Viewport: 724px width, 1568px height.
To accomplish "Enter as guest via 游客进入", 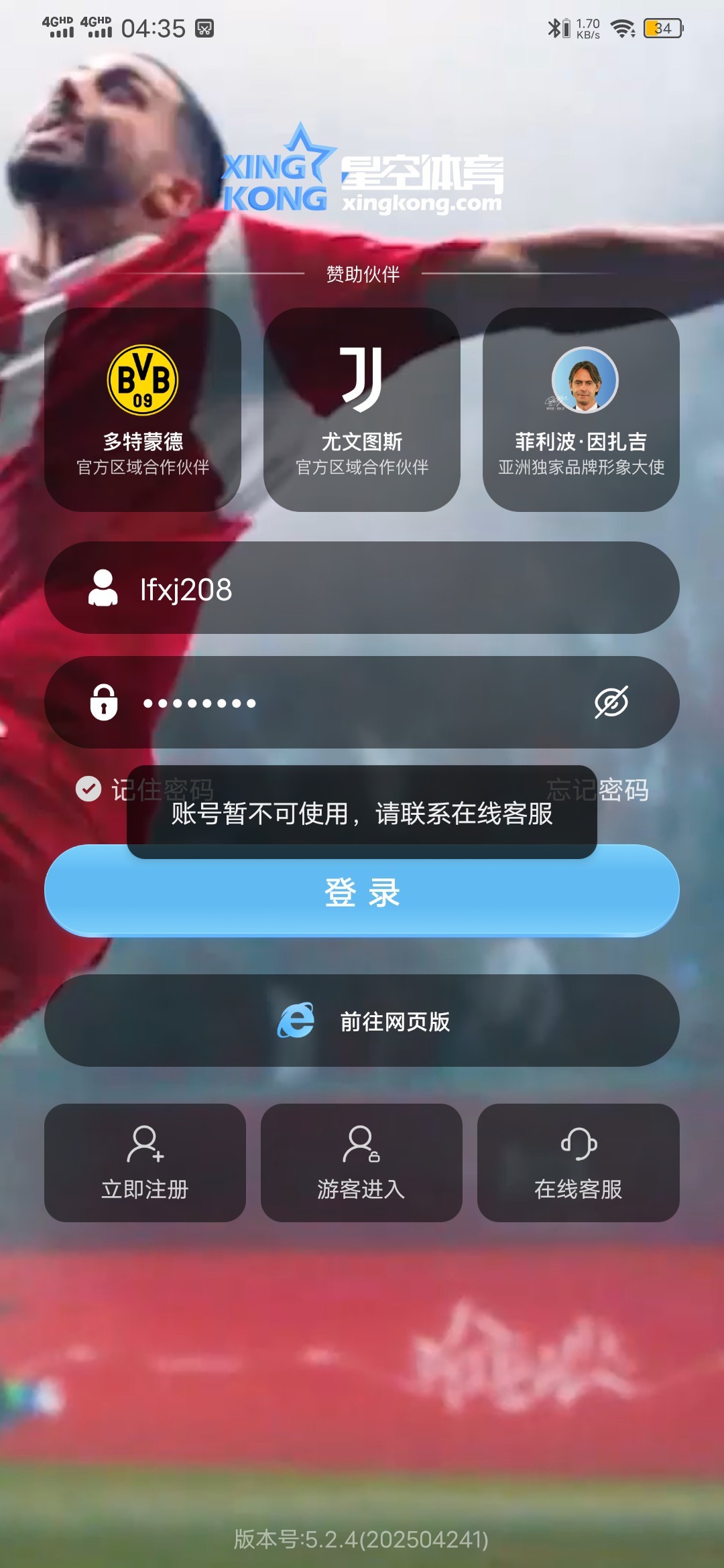I will point(361,1163).
